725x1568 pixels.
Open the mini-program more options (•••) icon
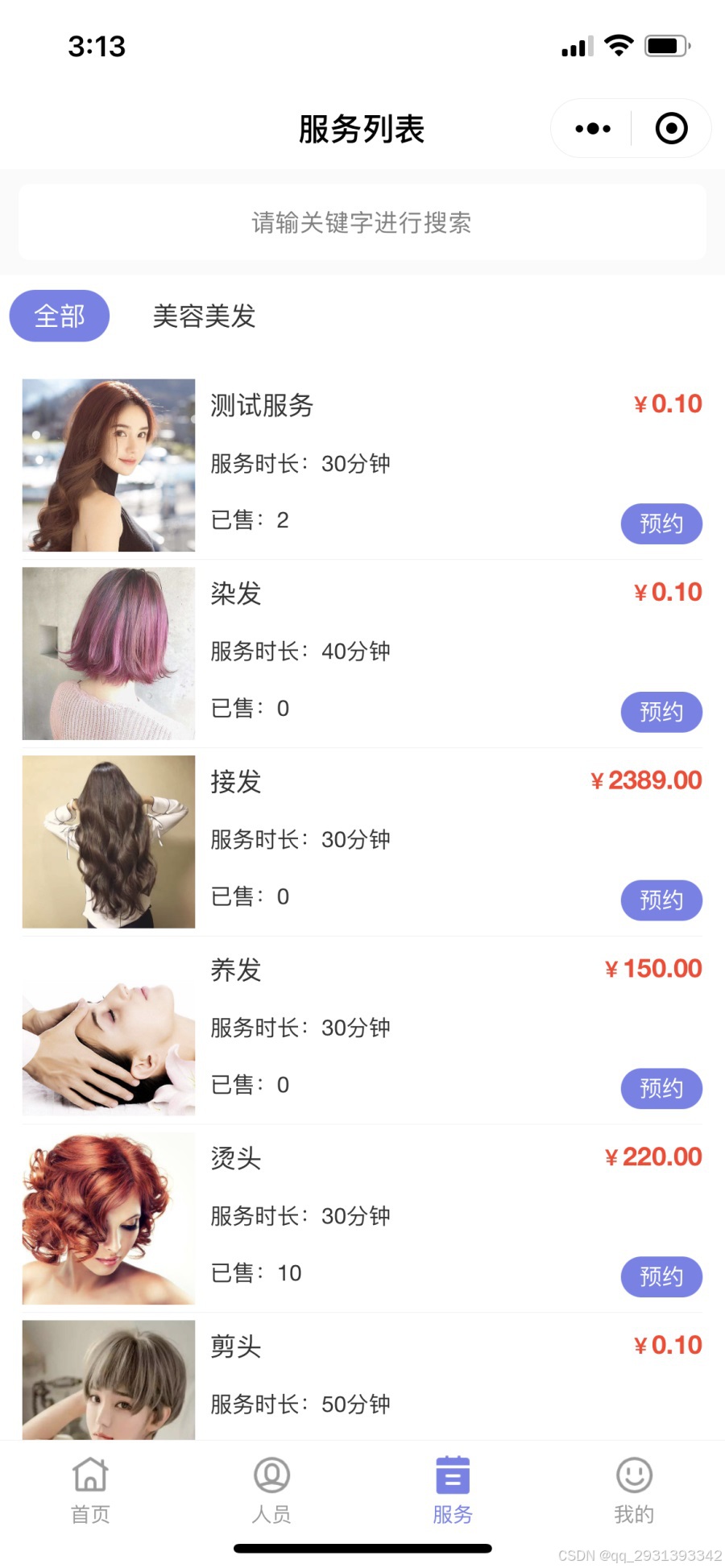(591, 128)
